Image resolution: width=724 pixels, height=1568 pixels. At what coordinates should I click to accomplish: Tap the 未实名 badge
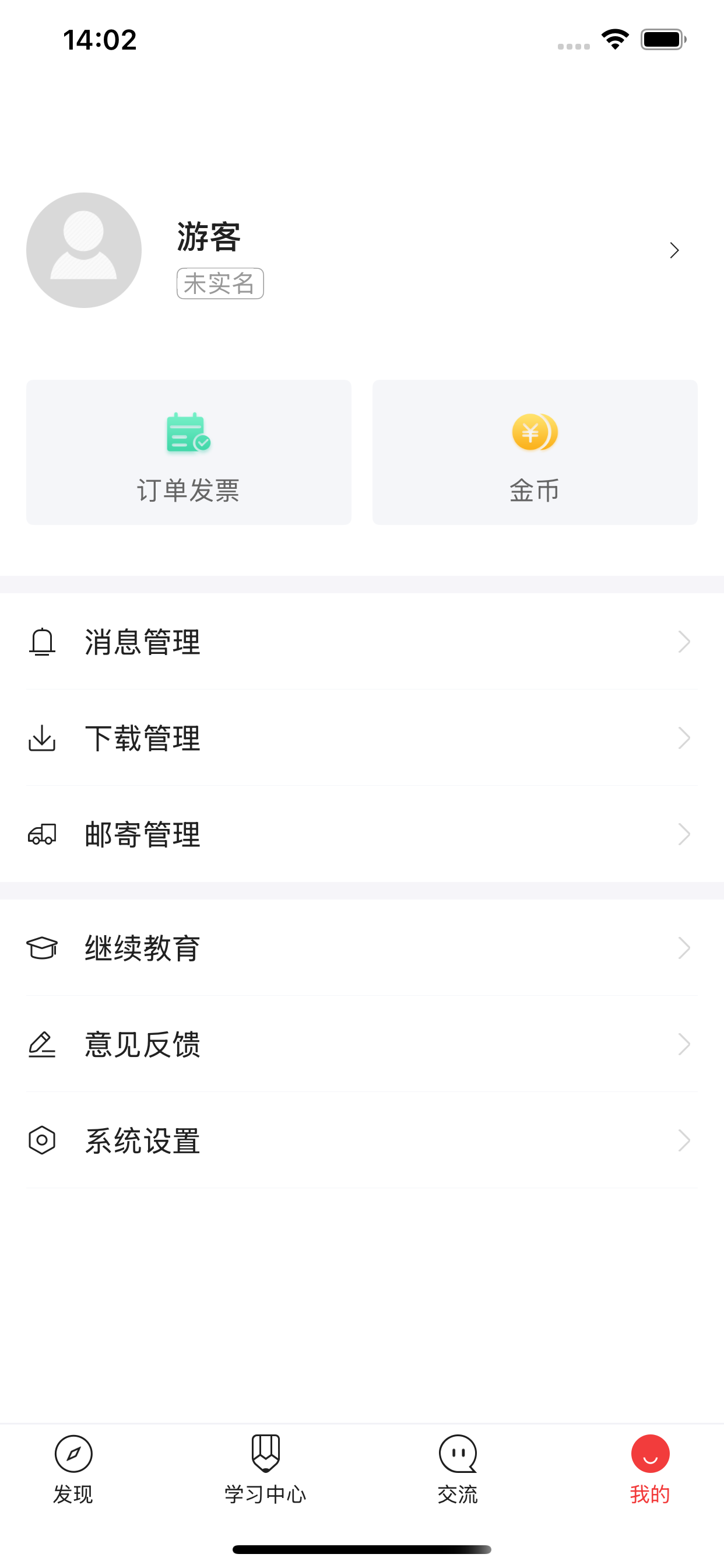(x=220, y=283)
